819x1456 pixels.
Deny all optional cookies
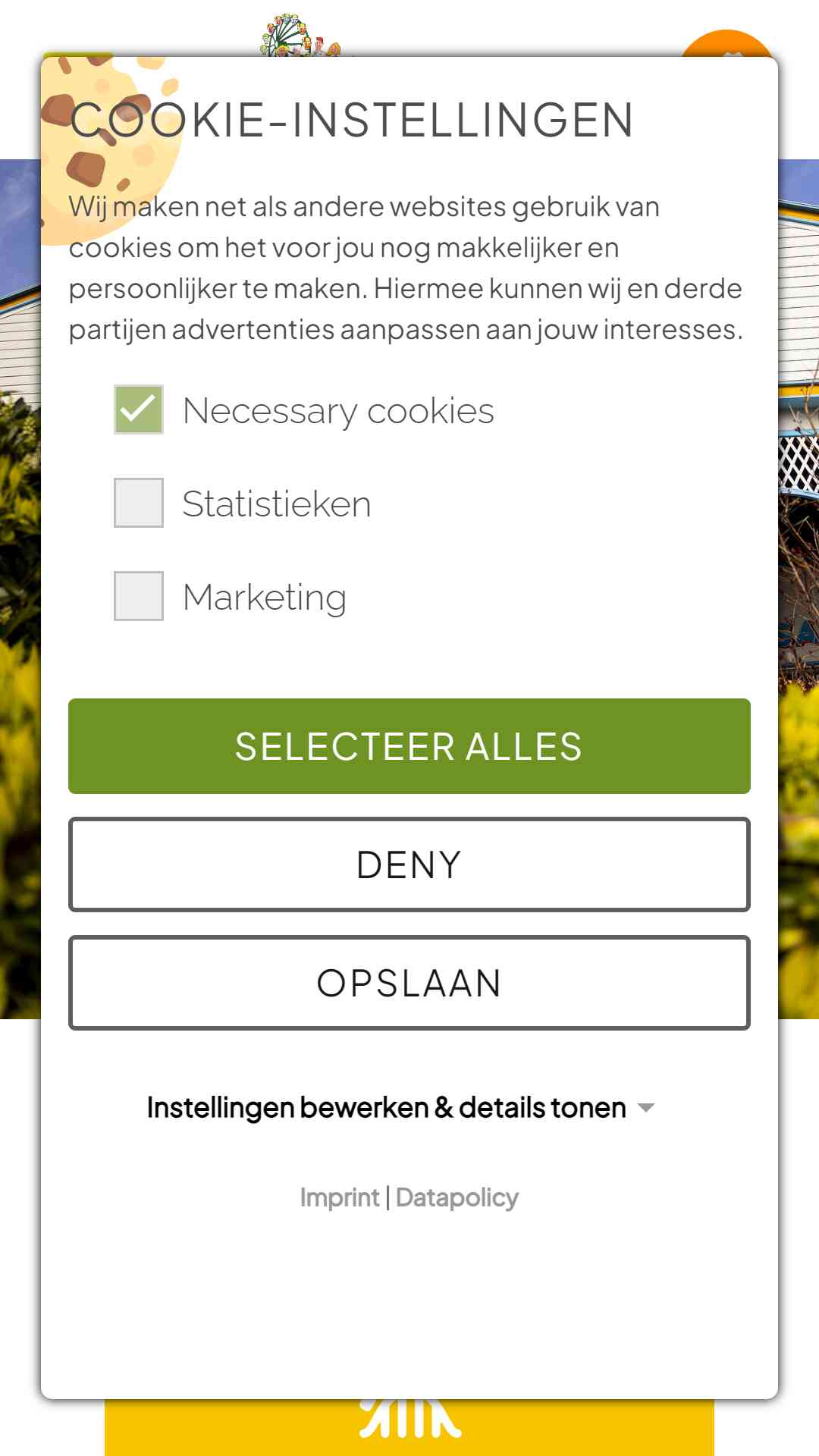409,864
